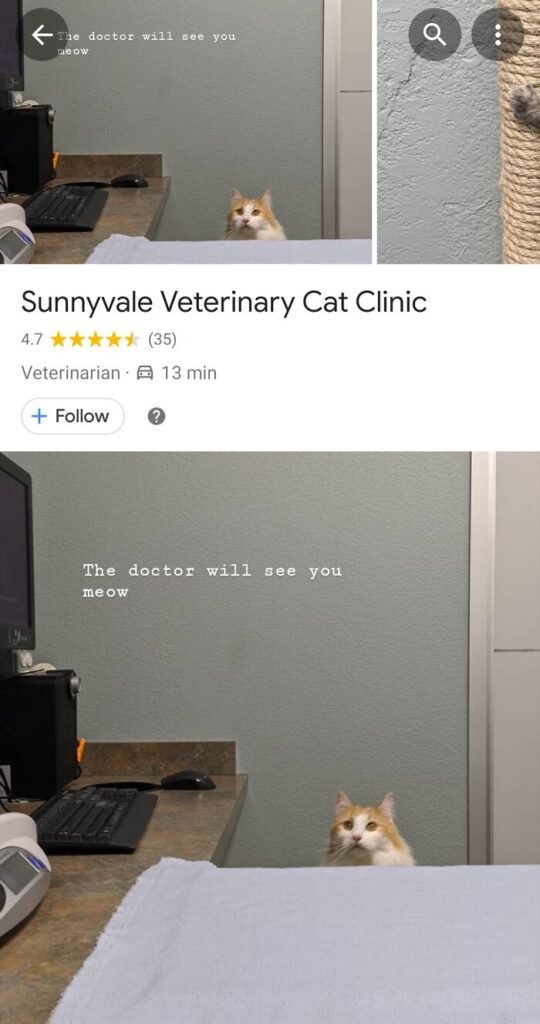
Task: Open the search magnifier icon
Action: click(x=434, y=35)
